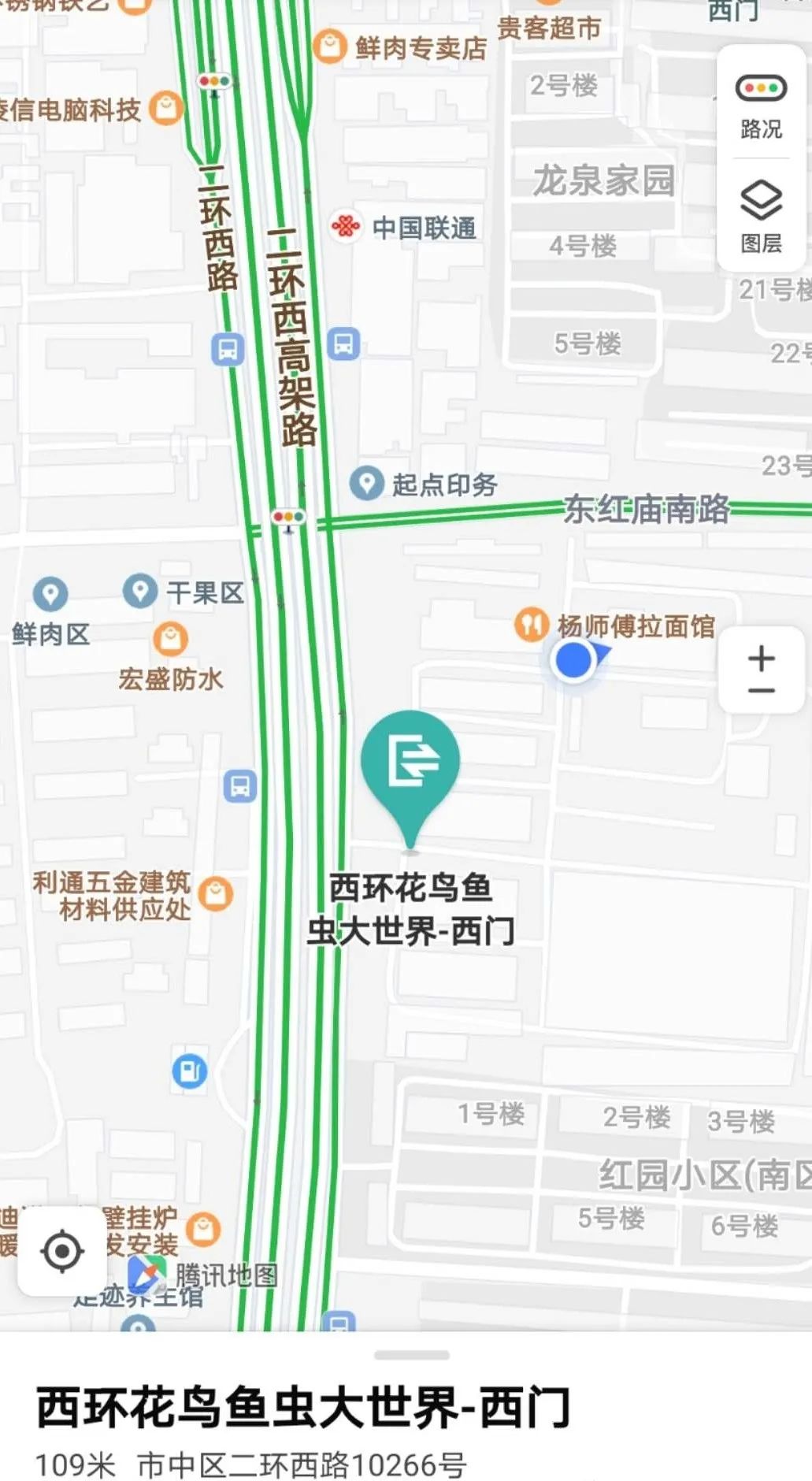The width and height of the screenshot is (812, 1481).
Task: Select the 中国联通 map marker
Action: [345, 227]
